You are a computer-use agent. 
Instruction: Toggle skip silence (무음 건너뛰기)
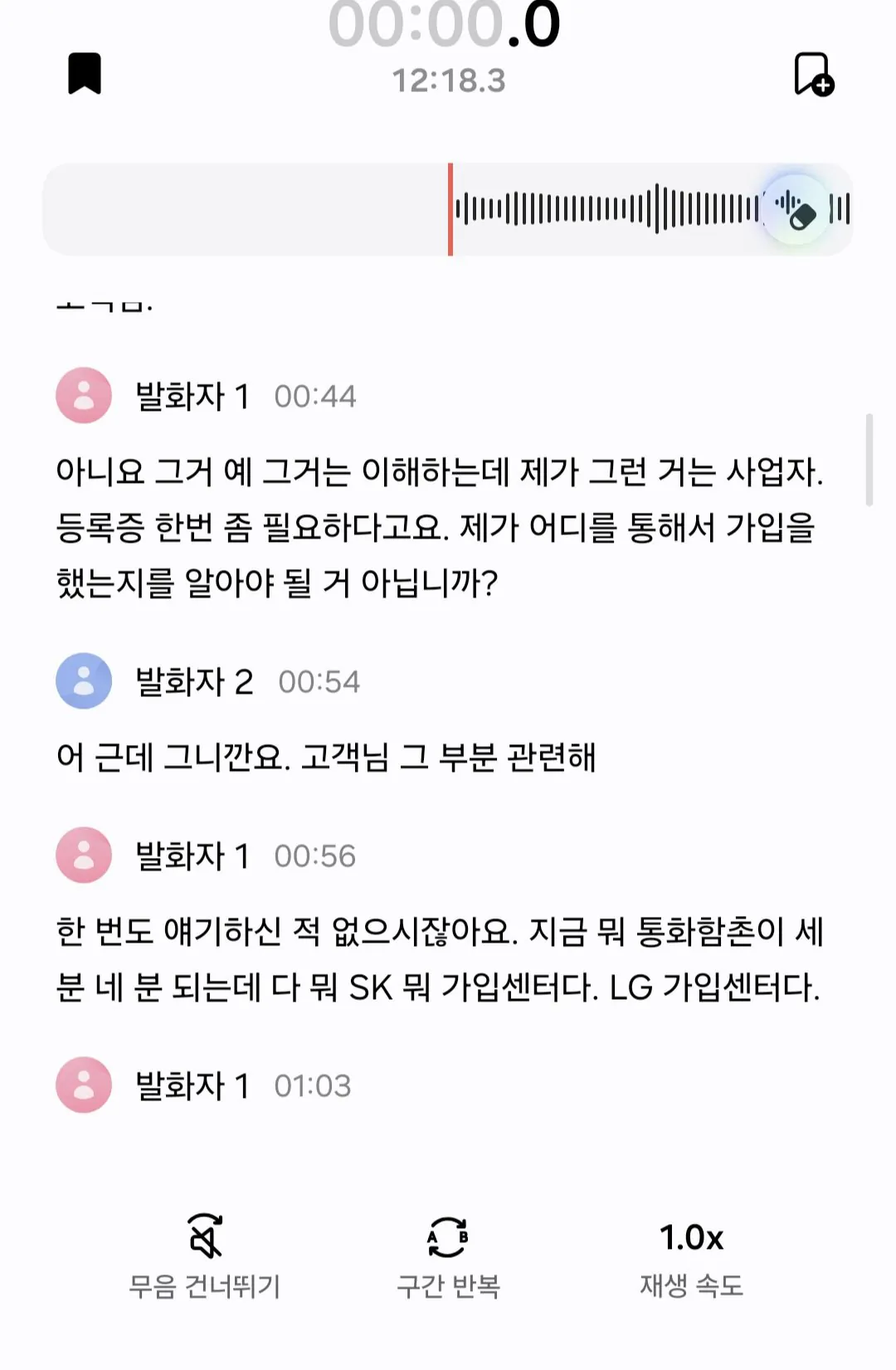pyautogui.click(x=205, y=1255)
